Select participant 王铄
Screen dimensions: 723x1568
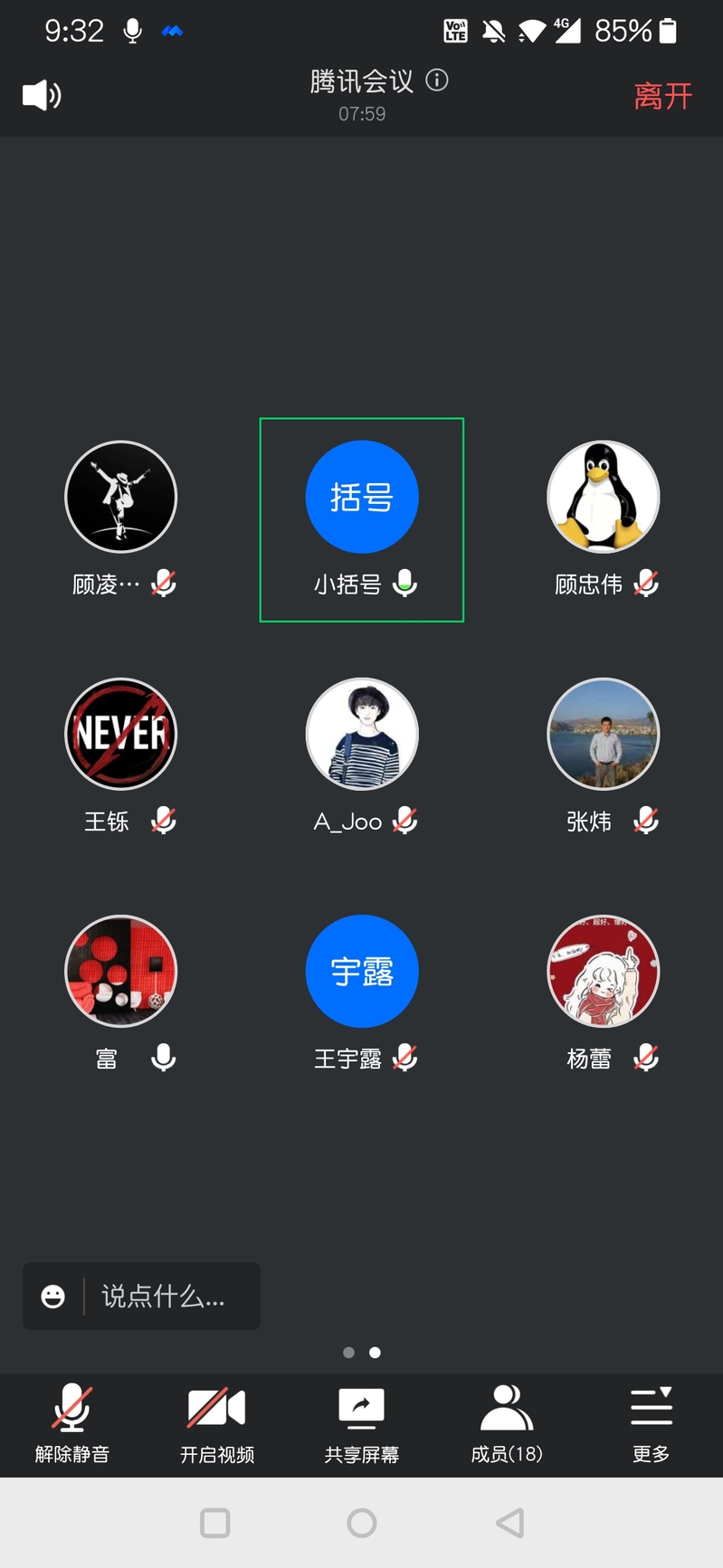pos(121,735)
